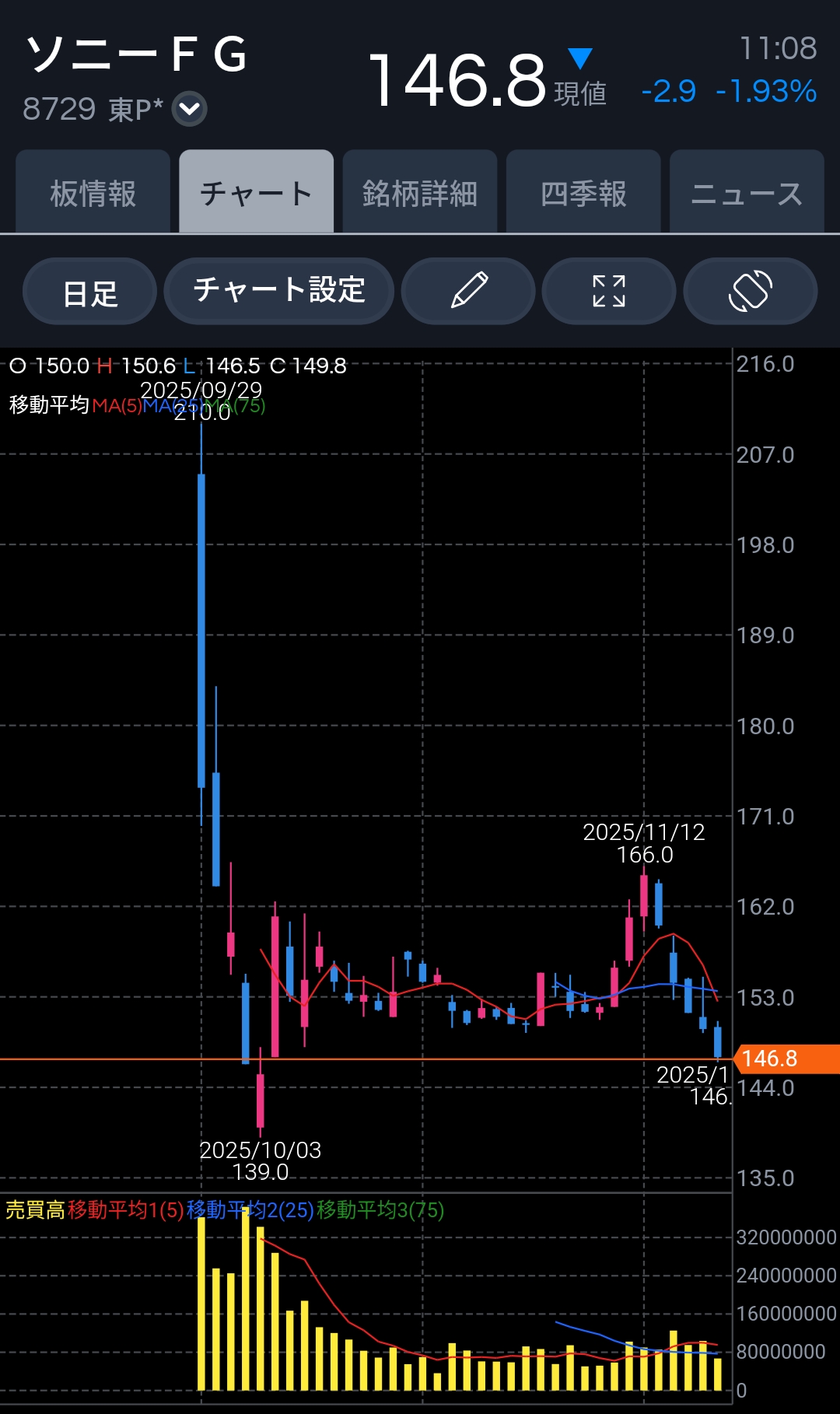Viewport: 840px width, 1414px height.
Task: Go to the ニュース tab
Action: (747, 193)
